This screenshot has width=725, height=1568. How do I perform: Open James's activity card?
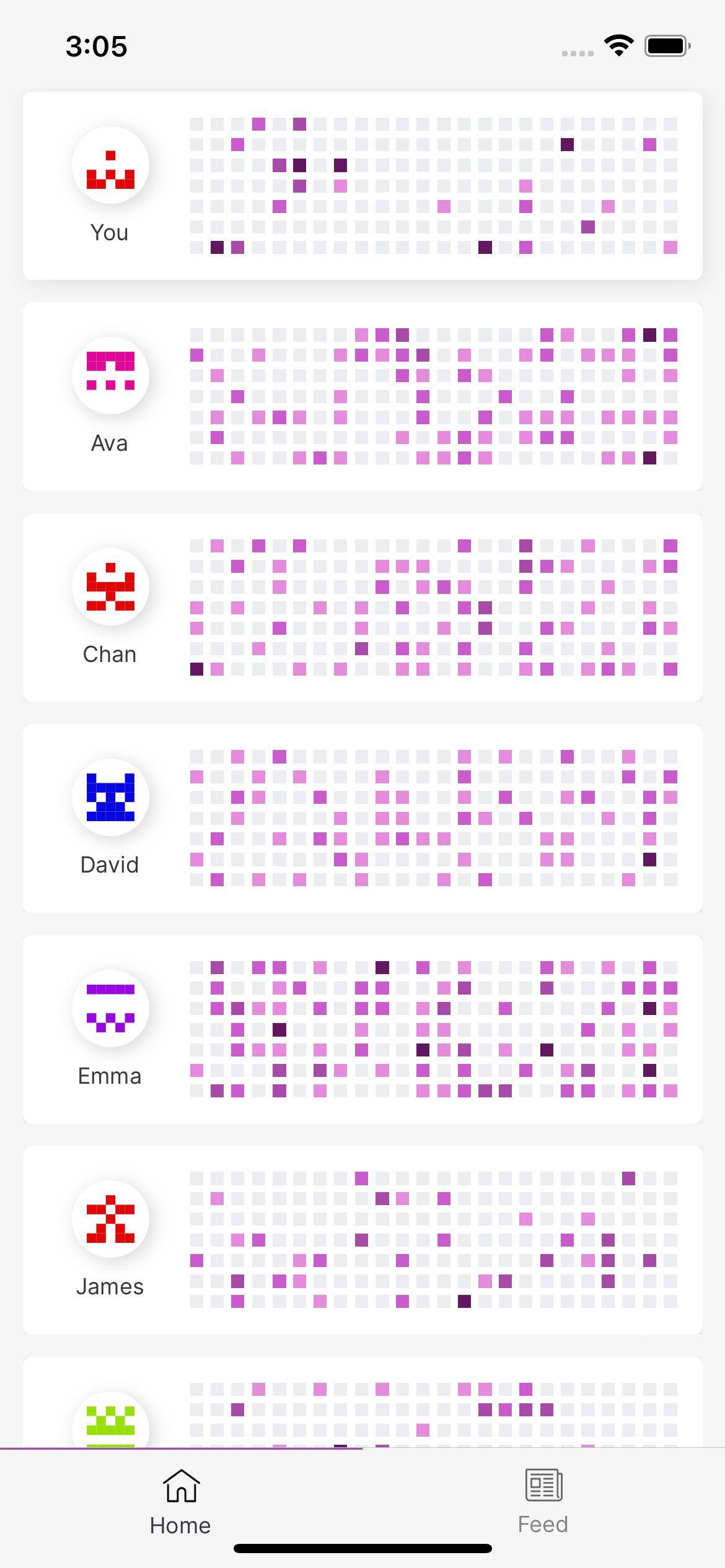[x=362, y=1240]
